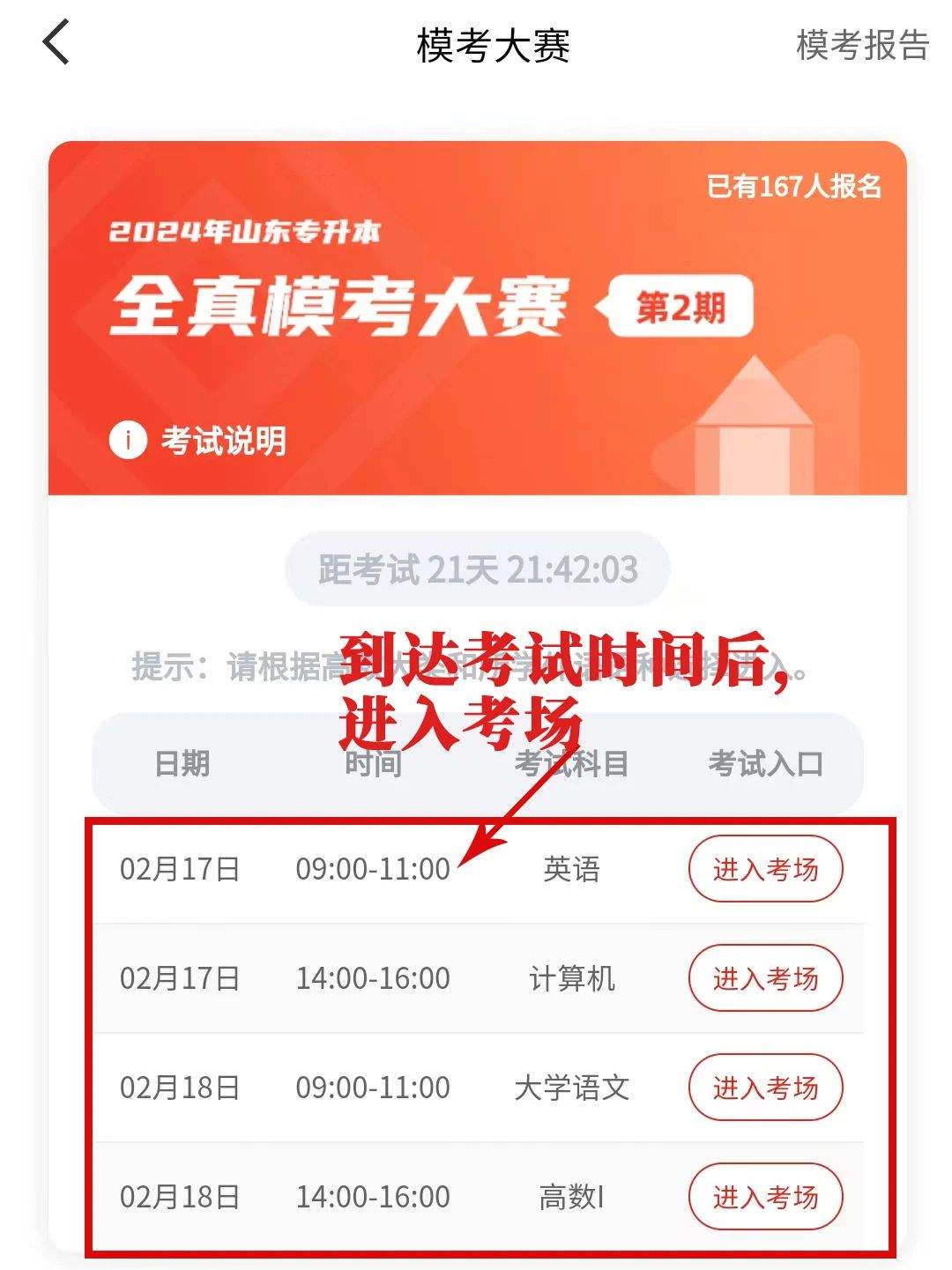This screenshot has height=1270, width=952.
Task: Enter the exam room for 高数I
Action: [x=765, y=1197]
